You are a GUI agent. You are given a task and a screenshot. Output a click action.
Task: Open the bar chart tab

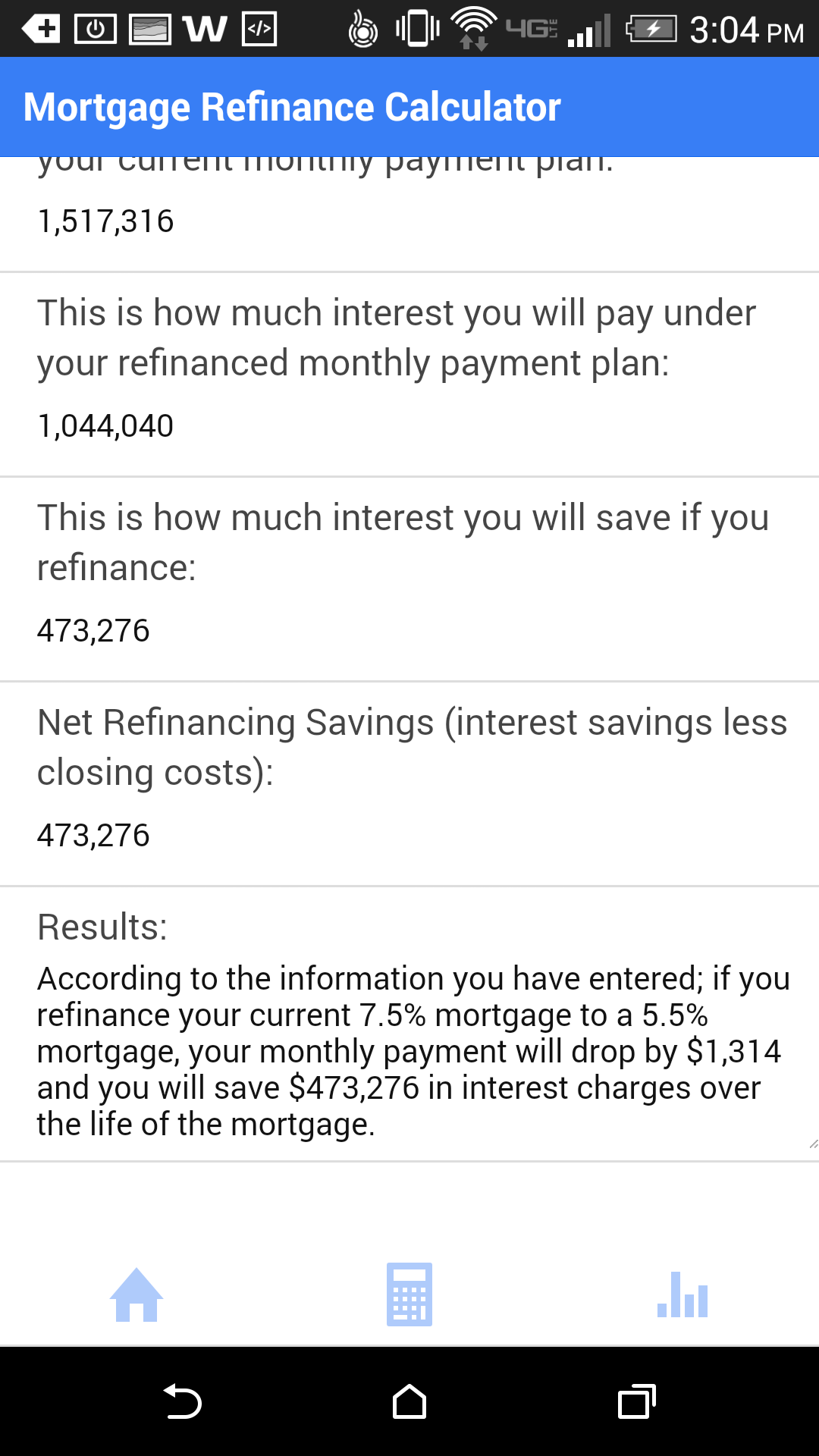click(682, 1294)
